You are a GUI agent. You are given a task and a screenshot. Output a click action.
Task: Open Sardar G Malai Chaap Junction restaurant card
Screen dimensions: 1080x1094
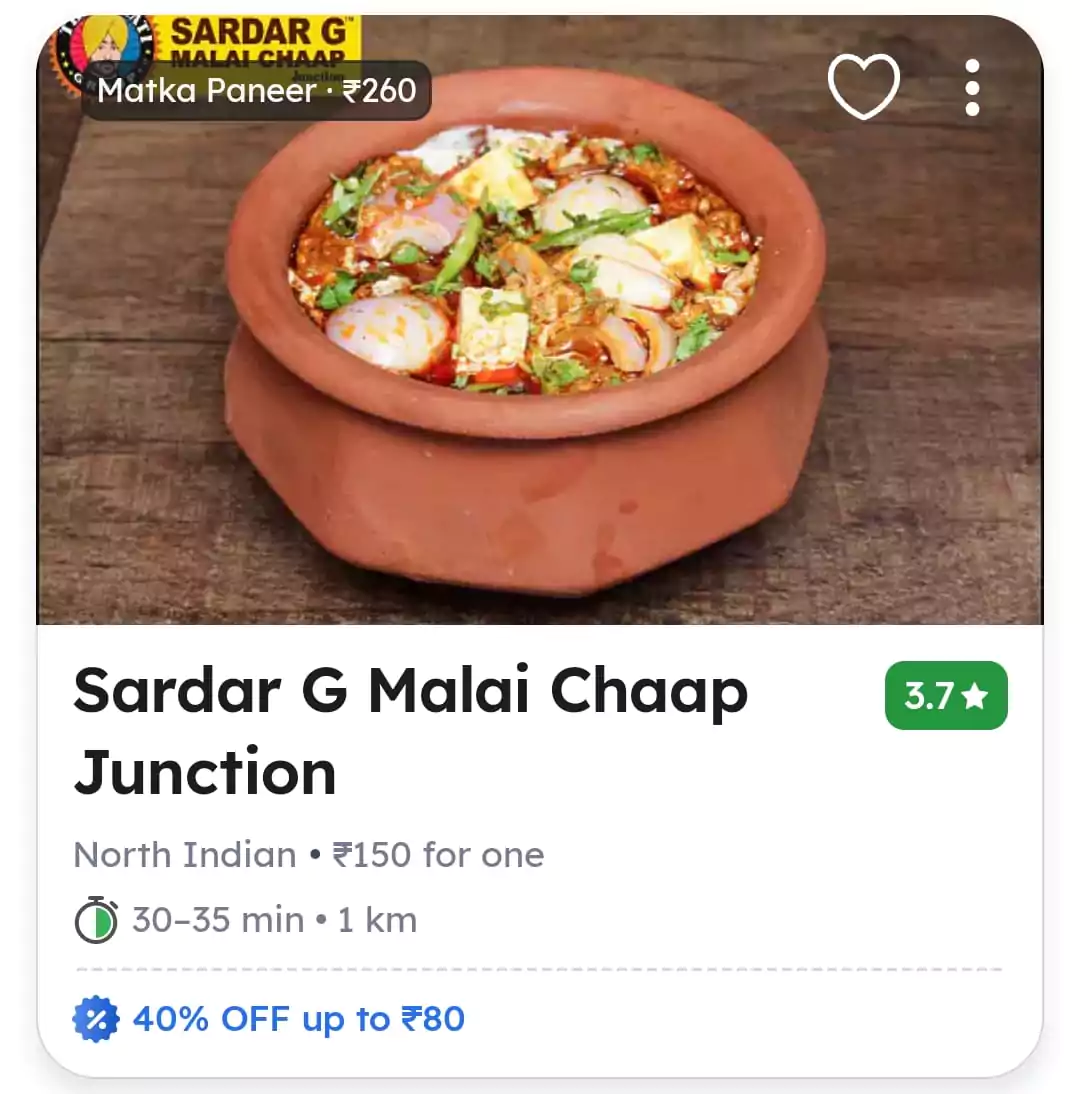pos(410,730)
